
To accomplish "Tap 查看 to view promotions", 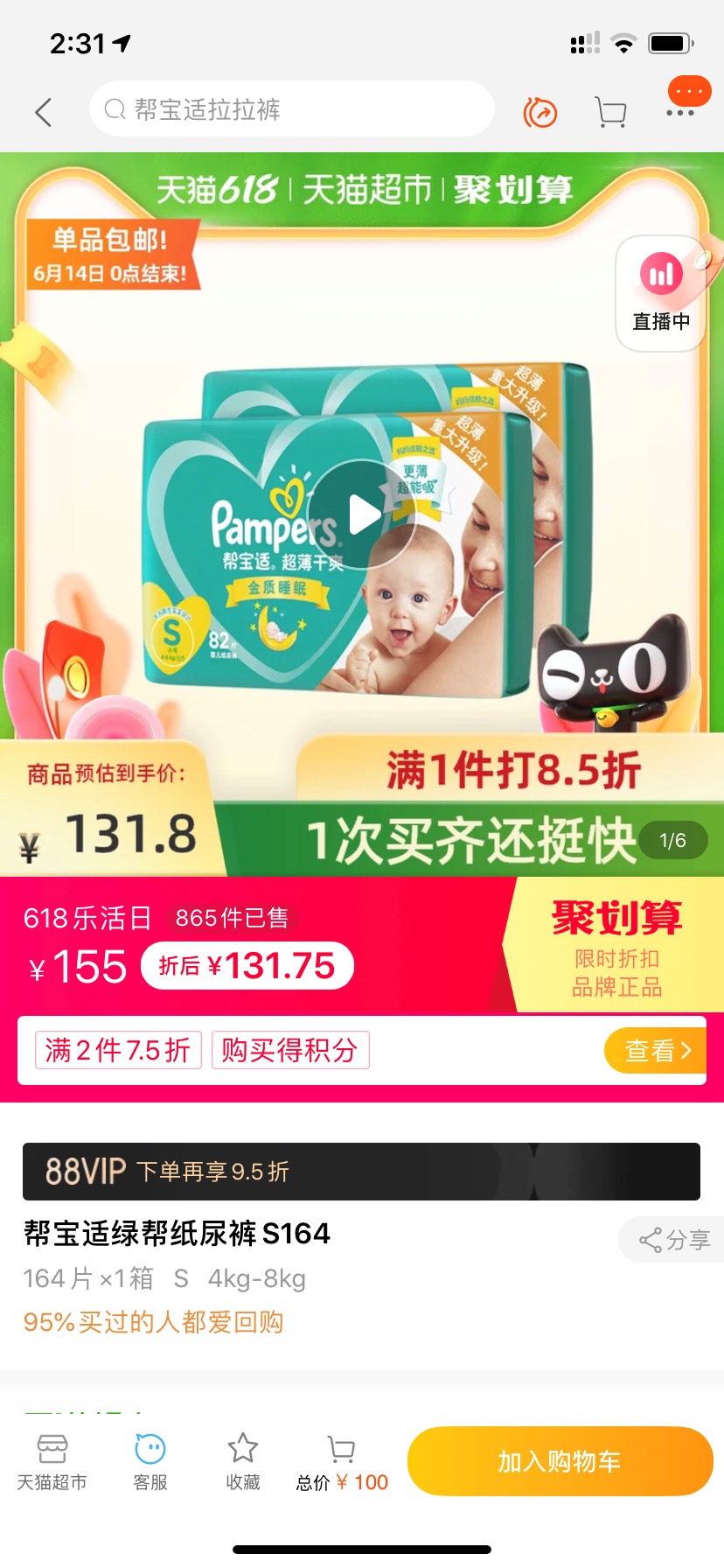I will [656, 1050].
